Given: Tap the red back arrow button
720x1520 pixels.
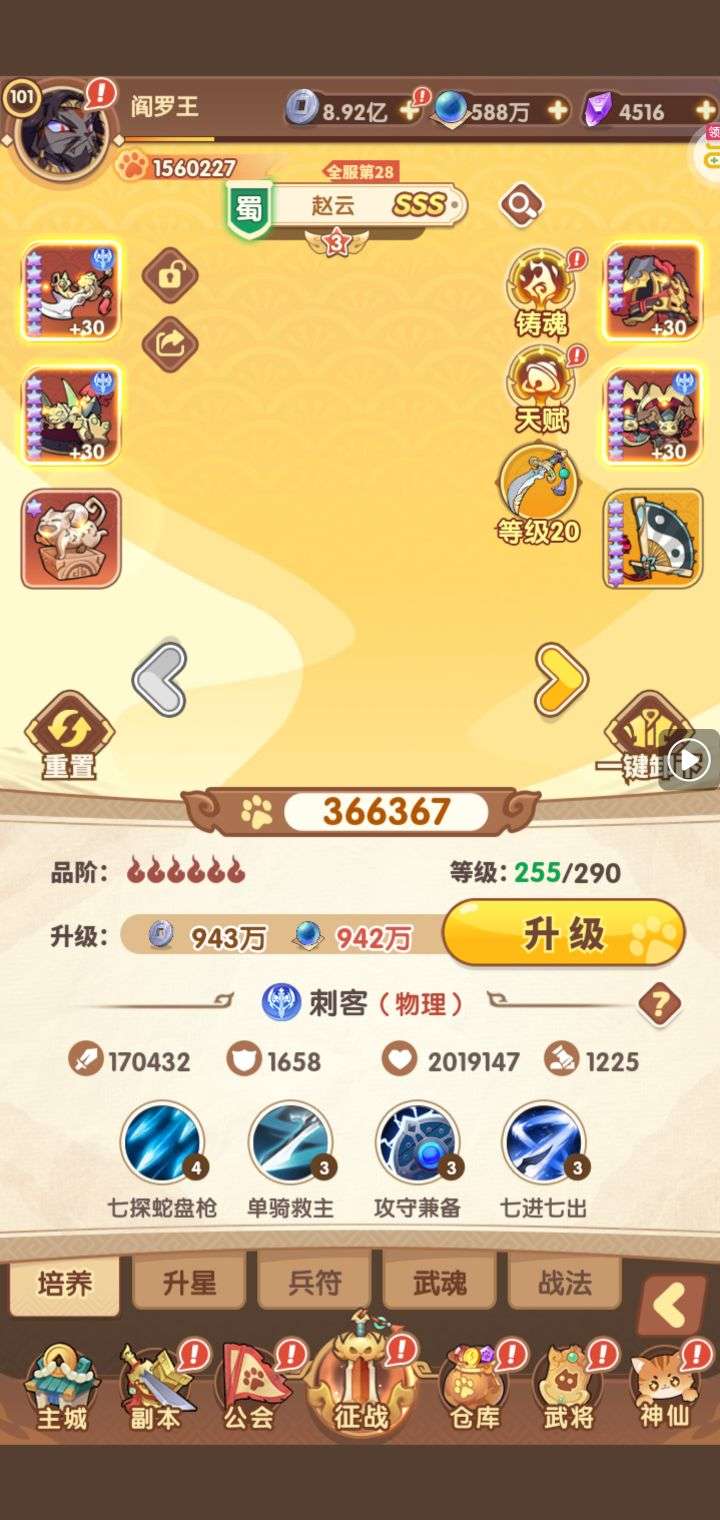Looking at the screenshot, I should point(670,1305).
